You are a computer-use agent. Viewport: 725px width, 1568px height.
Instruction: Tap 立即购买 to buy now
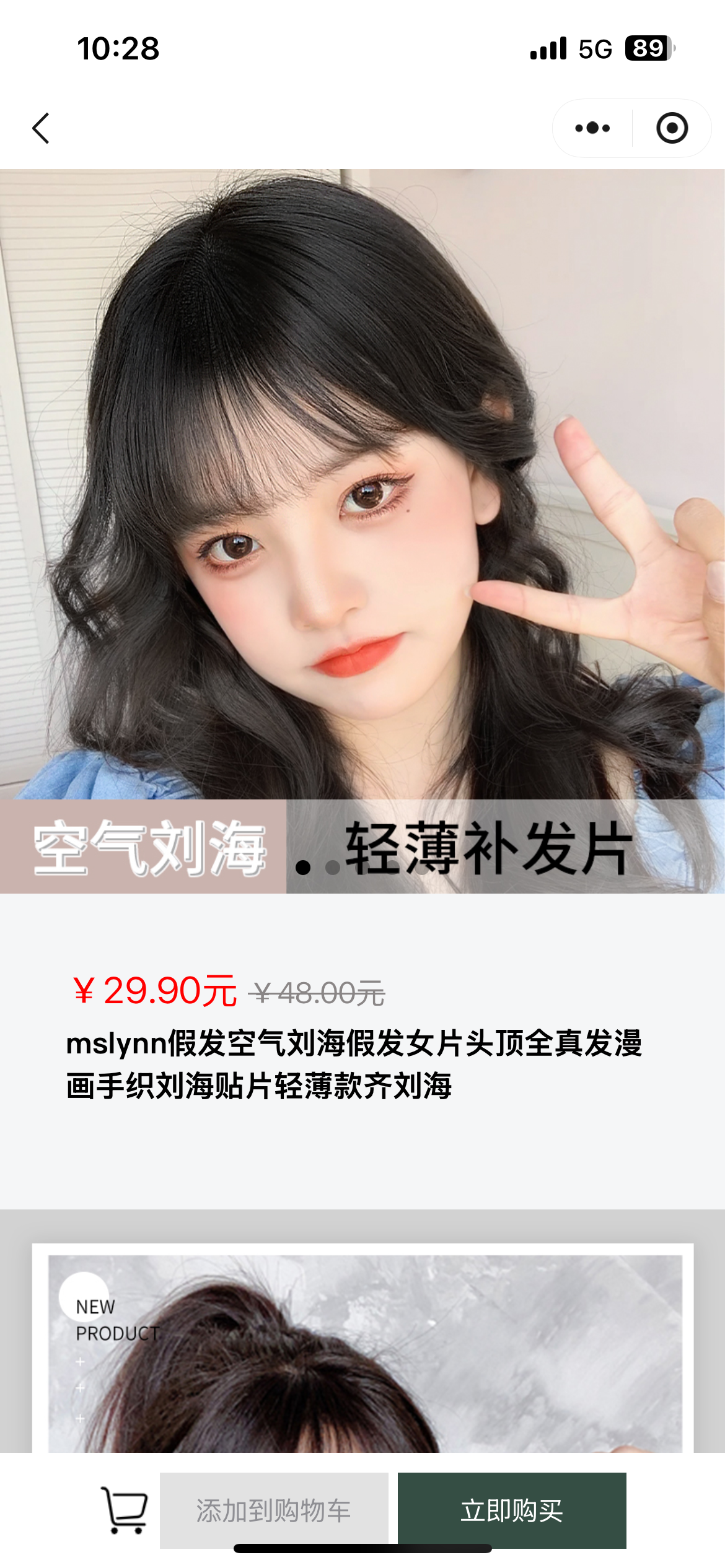pyautogui.click(x=511, y=1510)
